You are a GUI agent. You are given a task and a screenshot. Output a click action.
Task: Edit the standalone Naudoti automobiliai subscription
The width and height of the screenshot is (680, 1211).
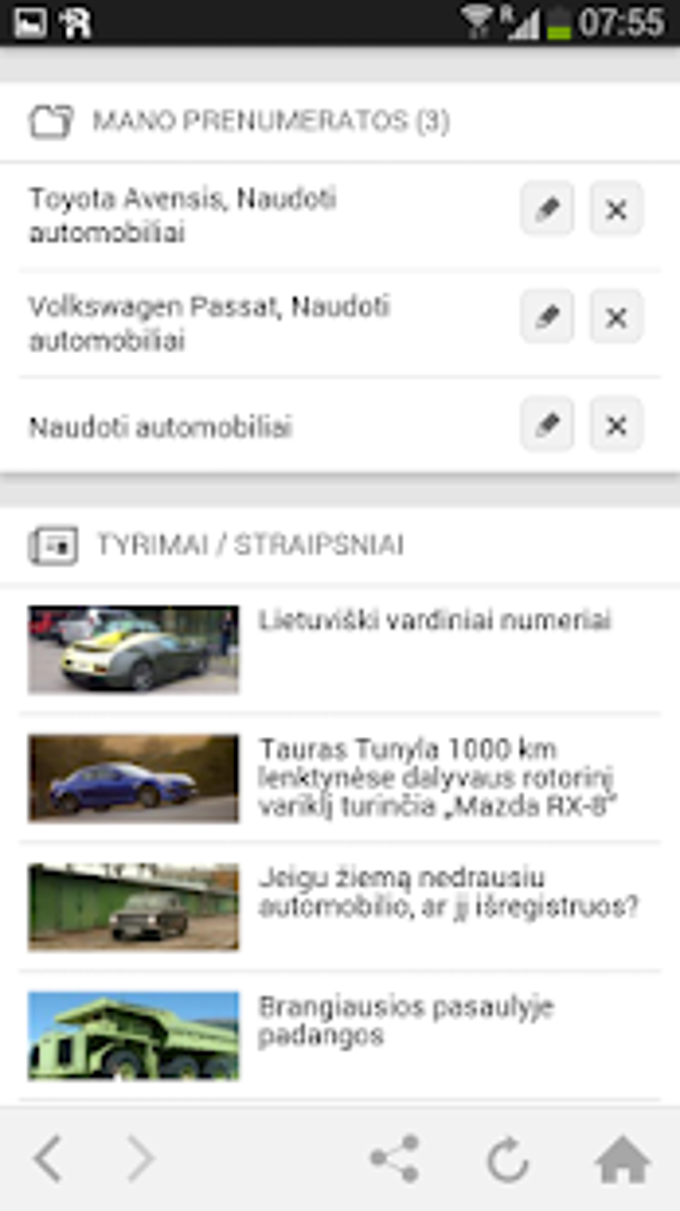click(x=547, y=425)
